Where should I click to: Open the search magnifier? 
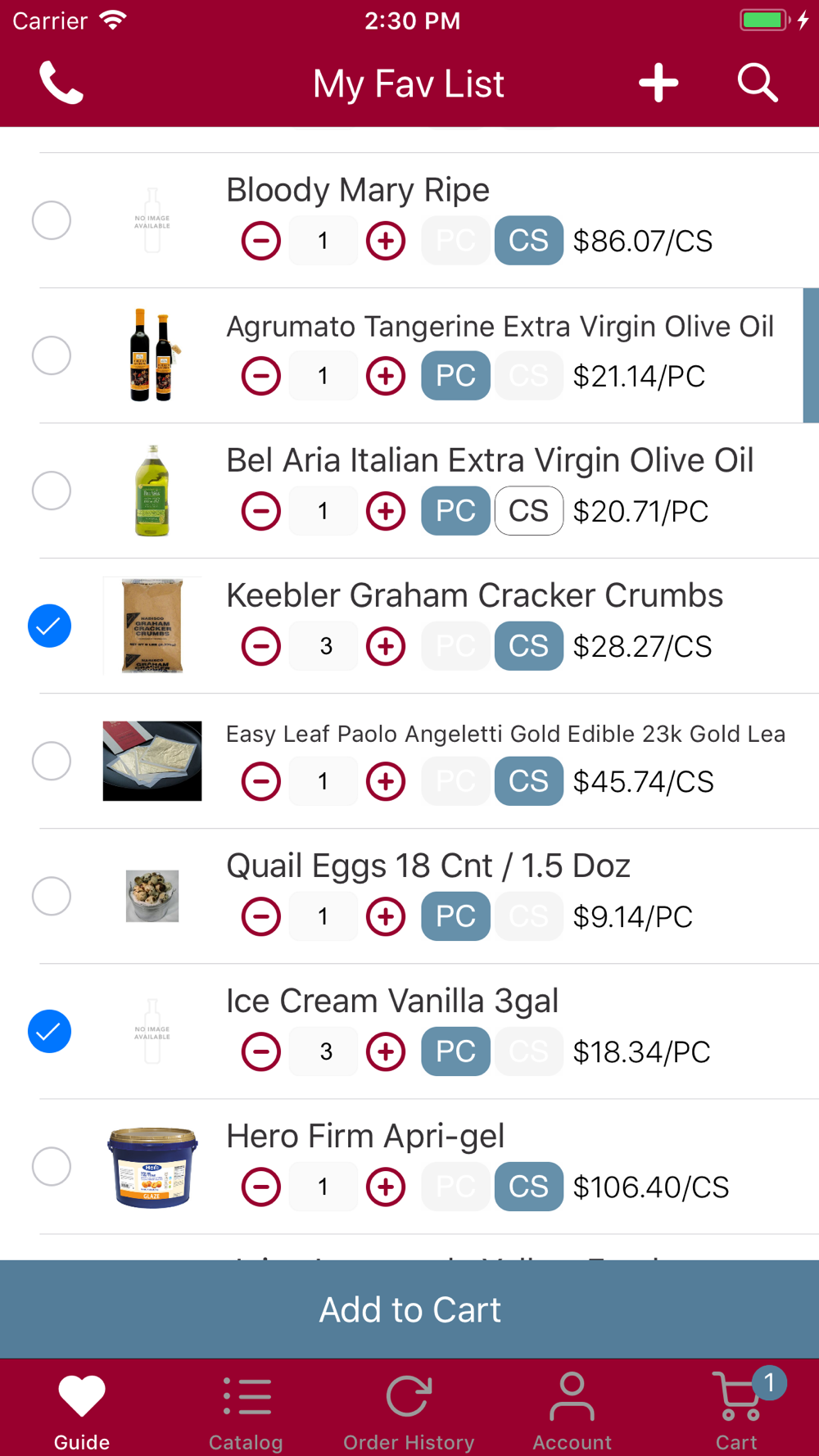point(757,83)
